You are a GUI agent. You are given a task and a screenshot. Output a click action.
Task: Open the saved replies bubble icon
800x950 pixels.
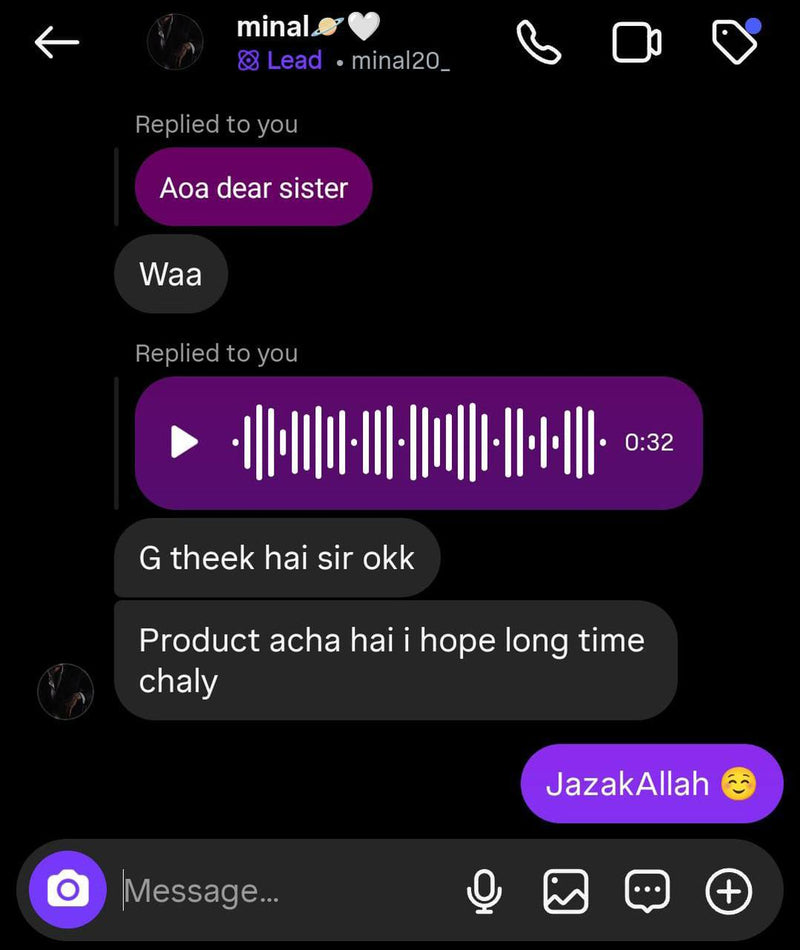pos(646,889)
